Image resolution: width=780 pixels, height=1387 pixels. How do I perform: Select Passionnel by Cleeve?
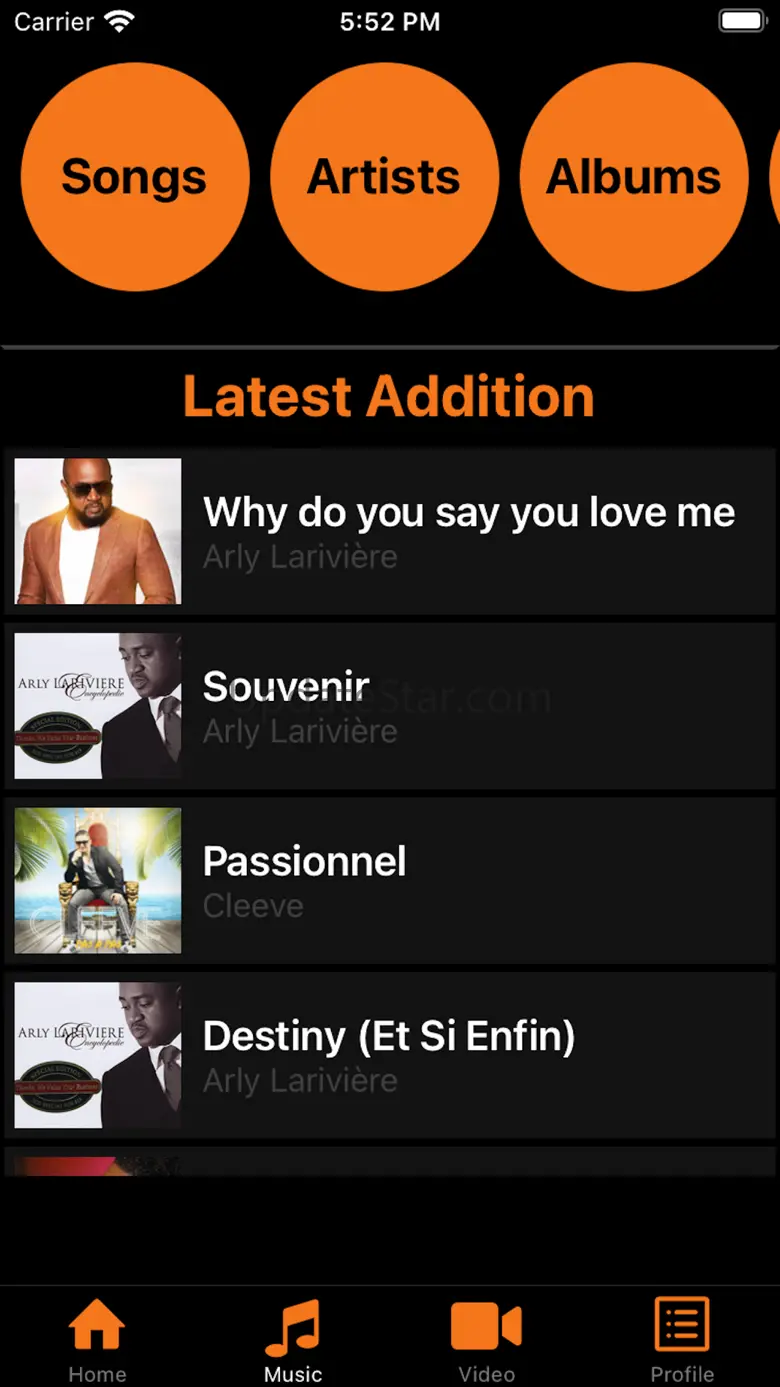click(x=390, y=881)
